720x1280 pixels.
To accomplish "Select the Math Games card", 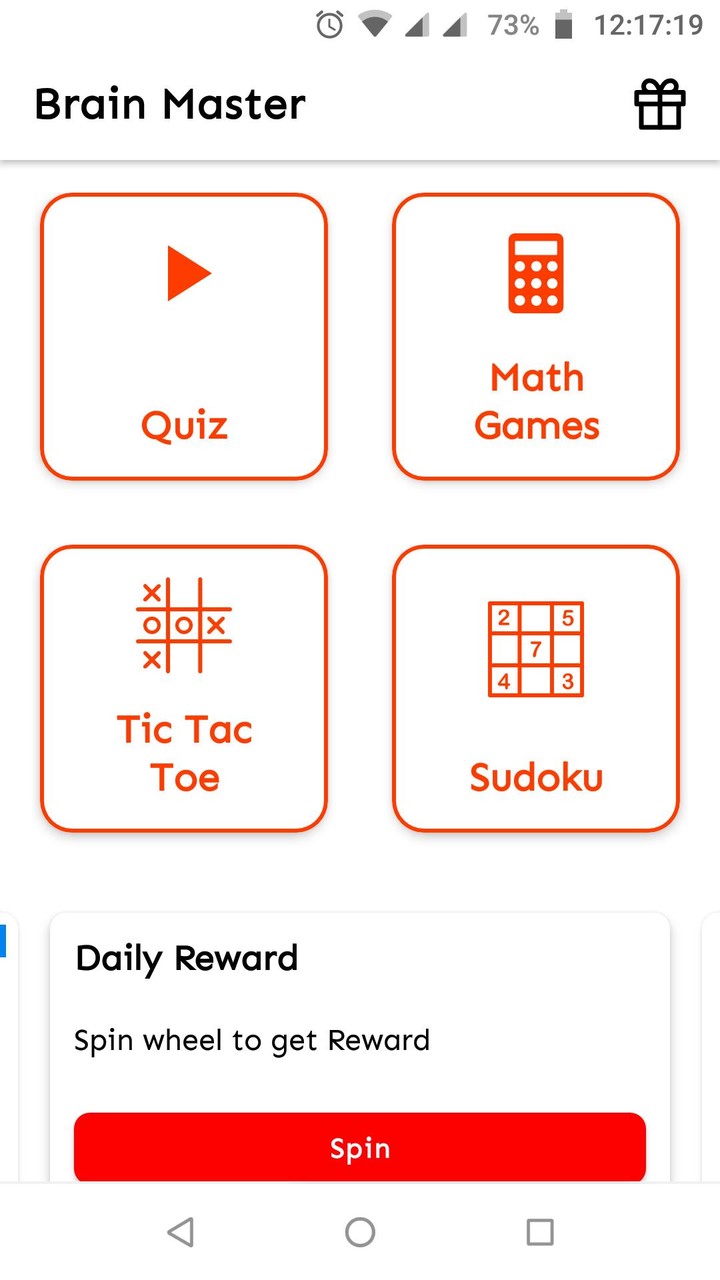I will (537, 335).
